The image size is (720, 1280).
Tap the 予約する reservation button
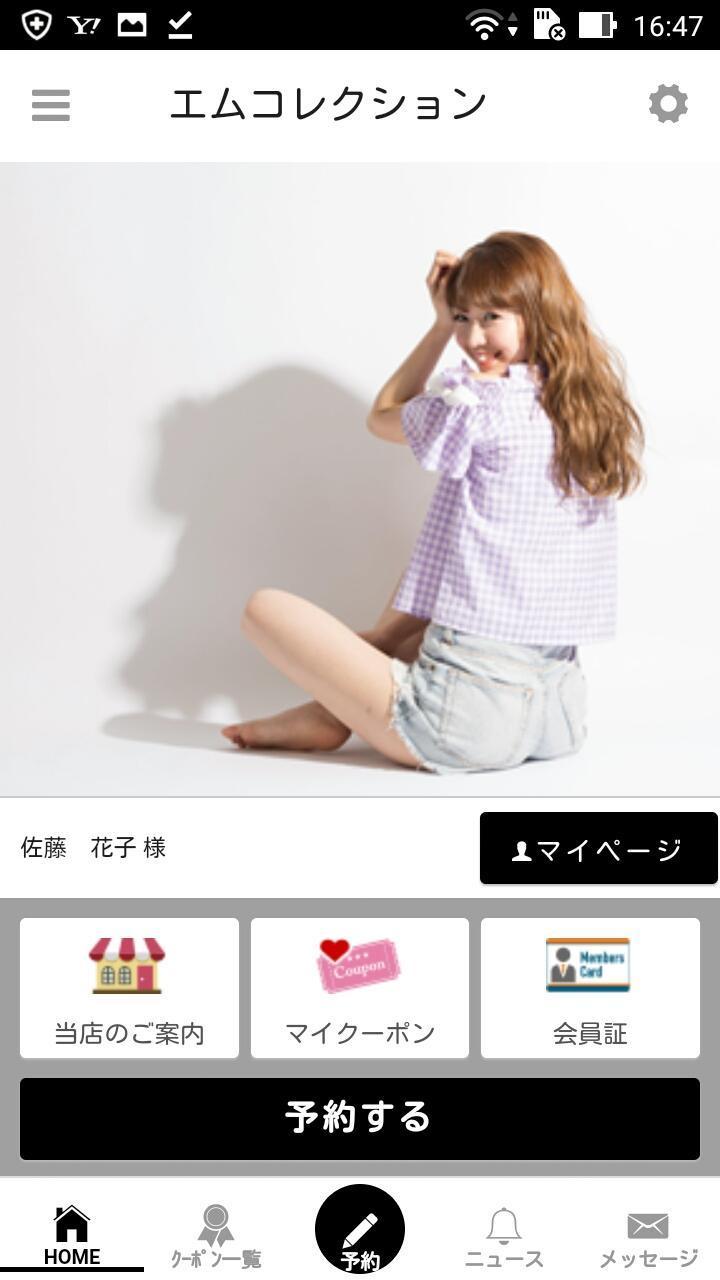coord(359,1119)
